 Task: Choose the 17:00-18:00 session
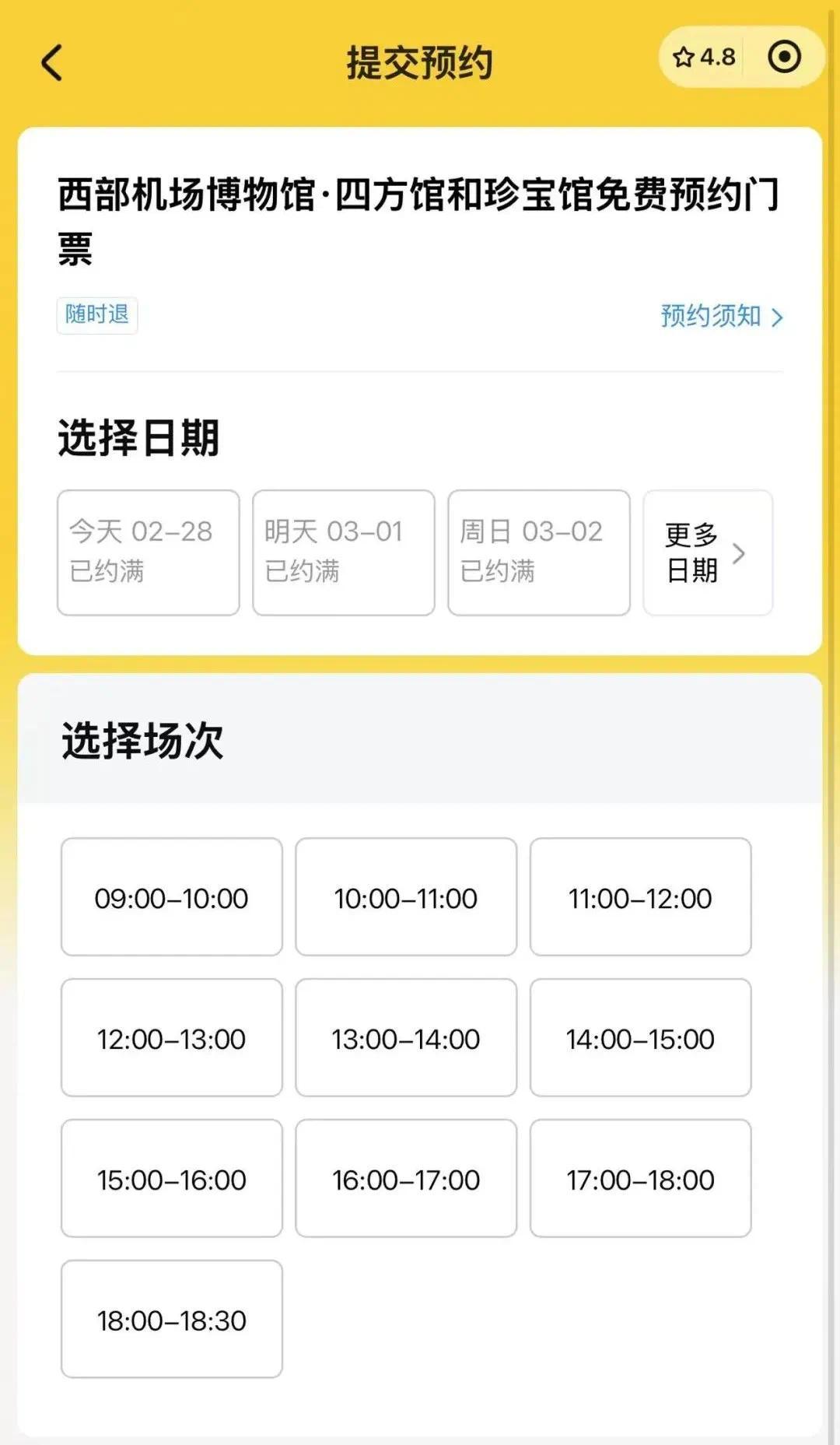coord(640,1179)
